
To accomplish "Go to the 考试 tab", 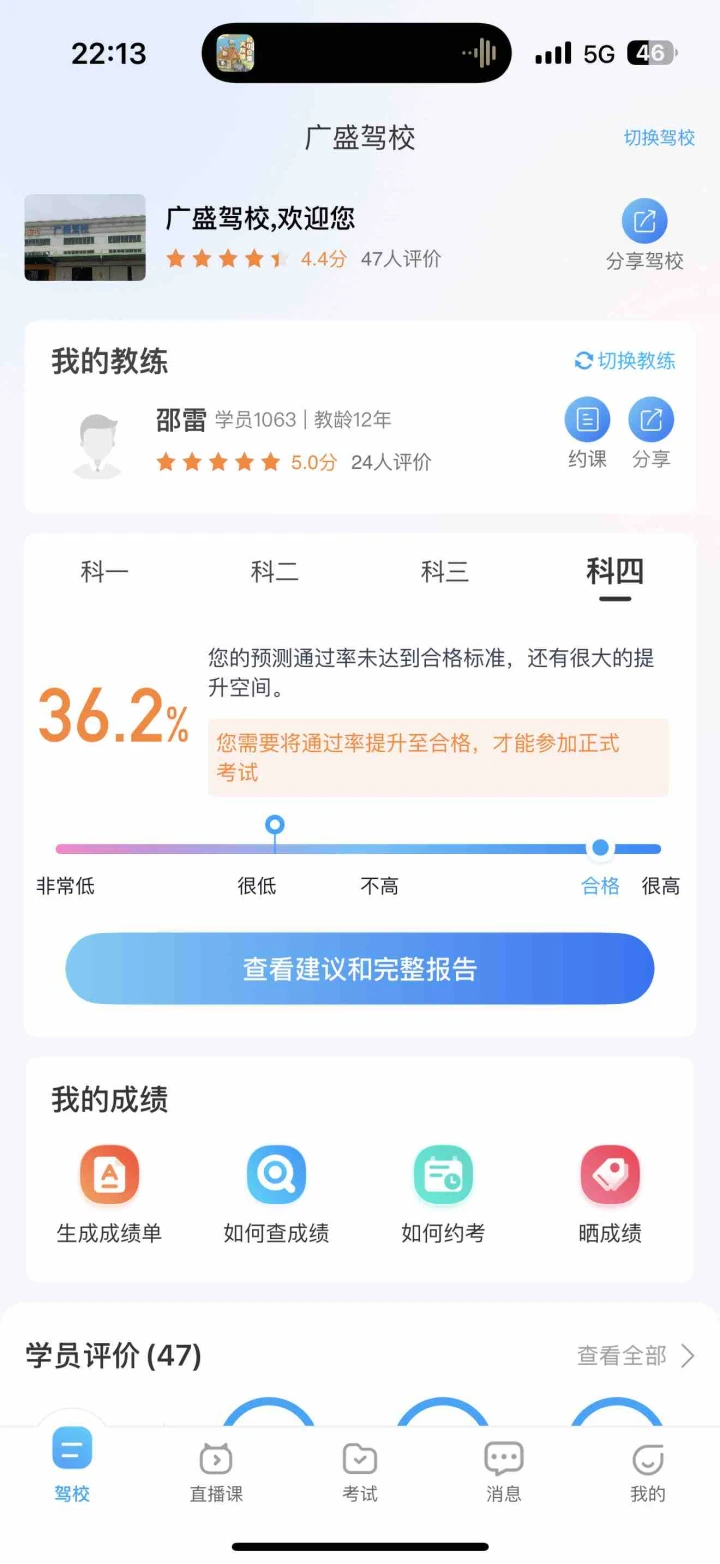I will tap(360, 1473).
